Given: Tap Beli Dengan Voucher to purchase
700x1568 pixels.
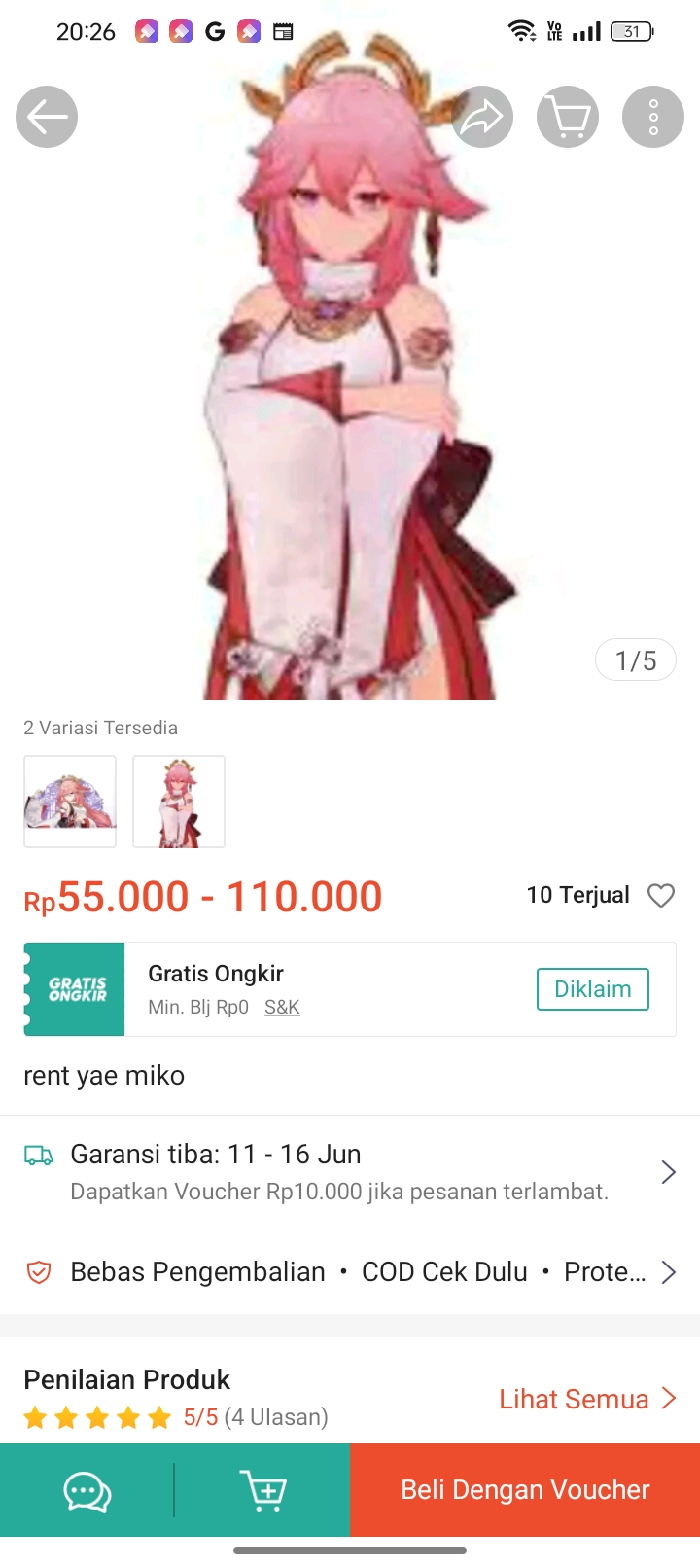Looking at the screenshot, I should [524, 1489].
